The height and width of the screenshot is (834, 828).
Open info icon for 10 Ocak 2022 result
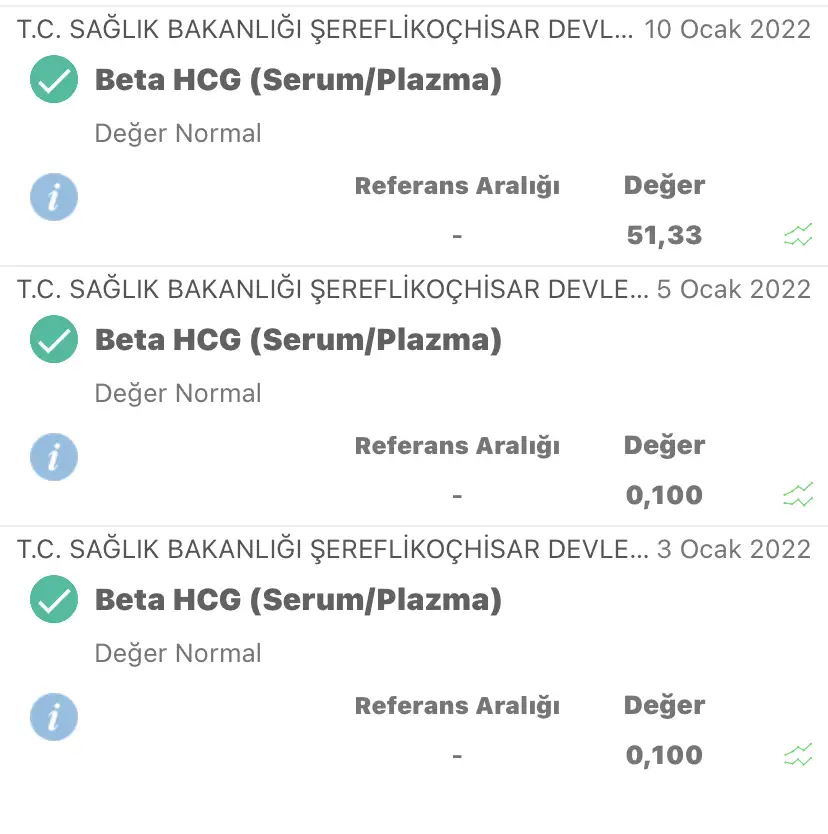(54, 198)
